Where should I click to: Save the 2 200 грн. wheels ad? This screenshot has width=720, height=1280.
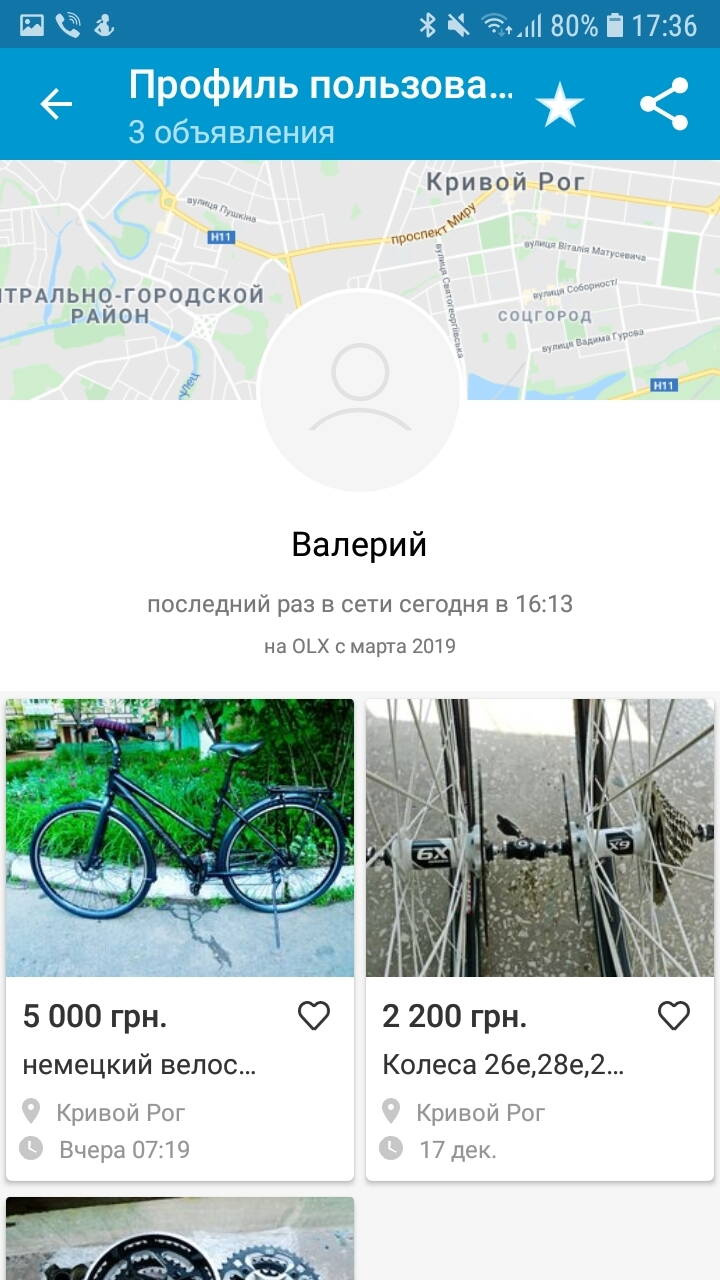coord(673,1016)
